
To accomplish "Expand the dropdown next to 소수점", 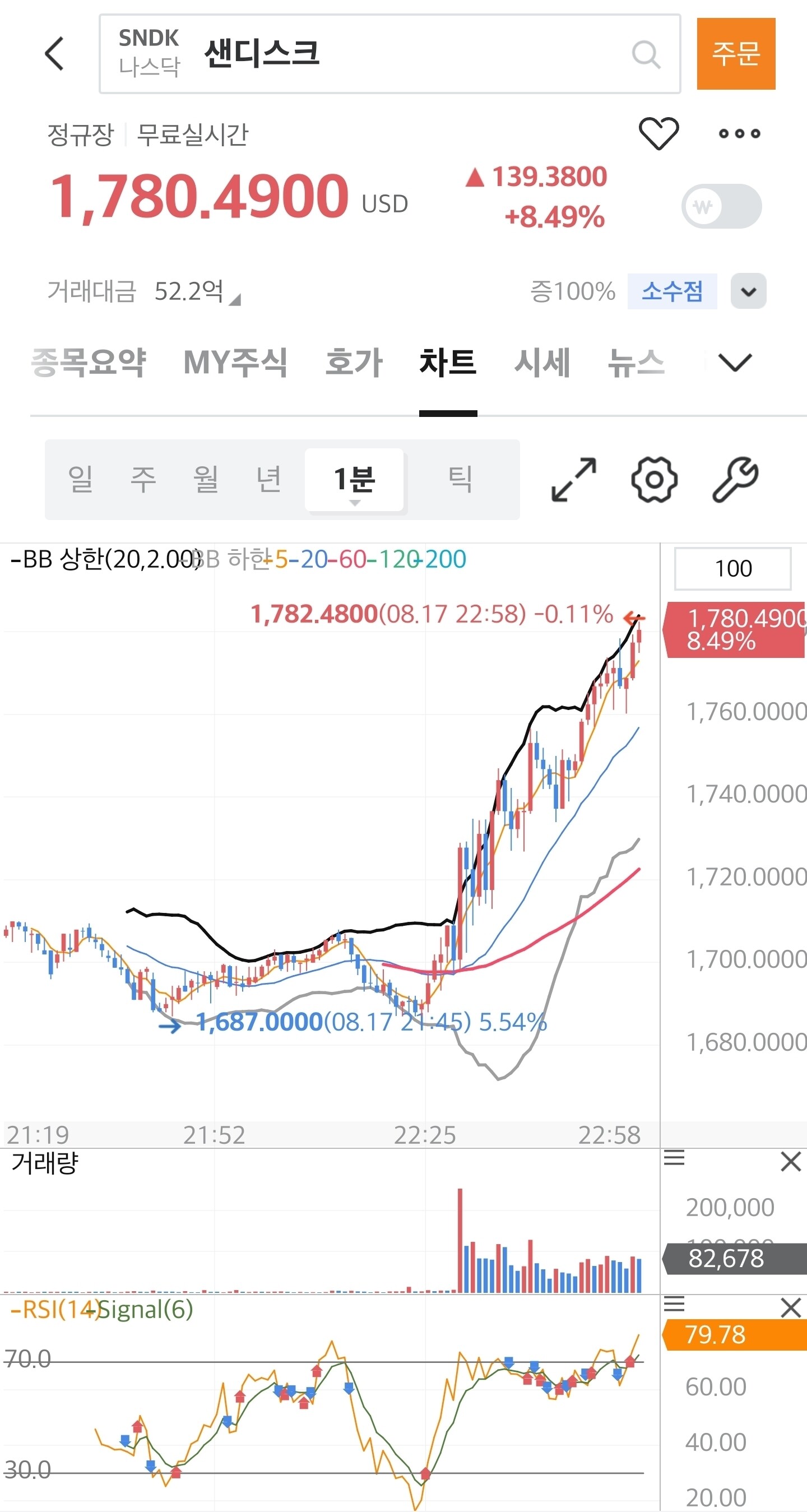I will coord(748,290).
